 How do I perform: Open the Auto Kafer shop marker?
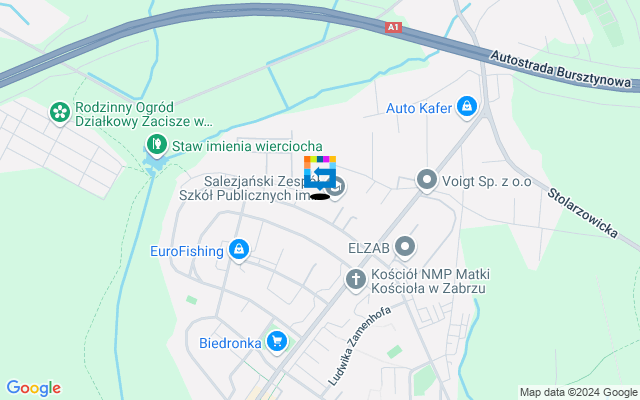point(466,106)
